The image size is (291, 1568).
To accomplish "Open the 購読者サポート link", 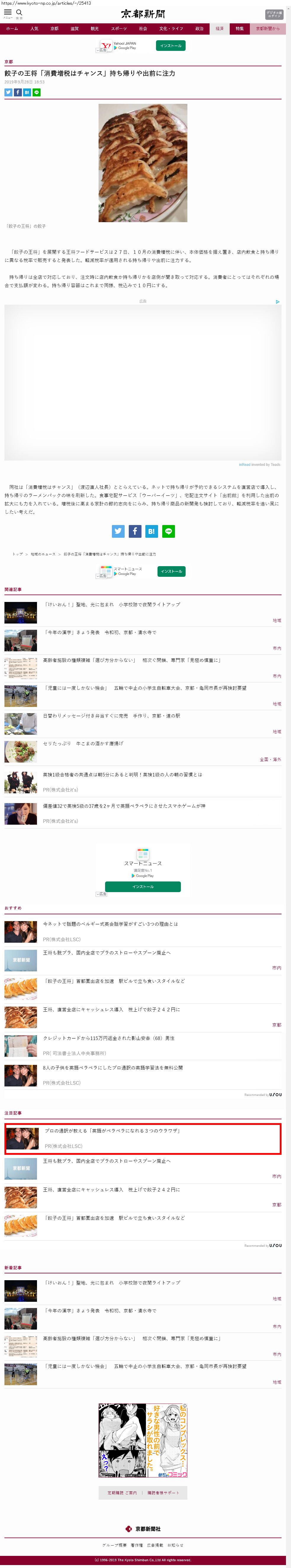I will 163,1493.
